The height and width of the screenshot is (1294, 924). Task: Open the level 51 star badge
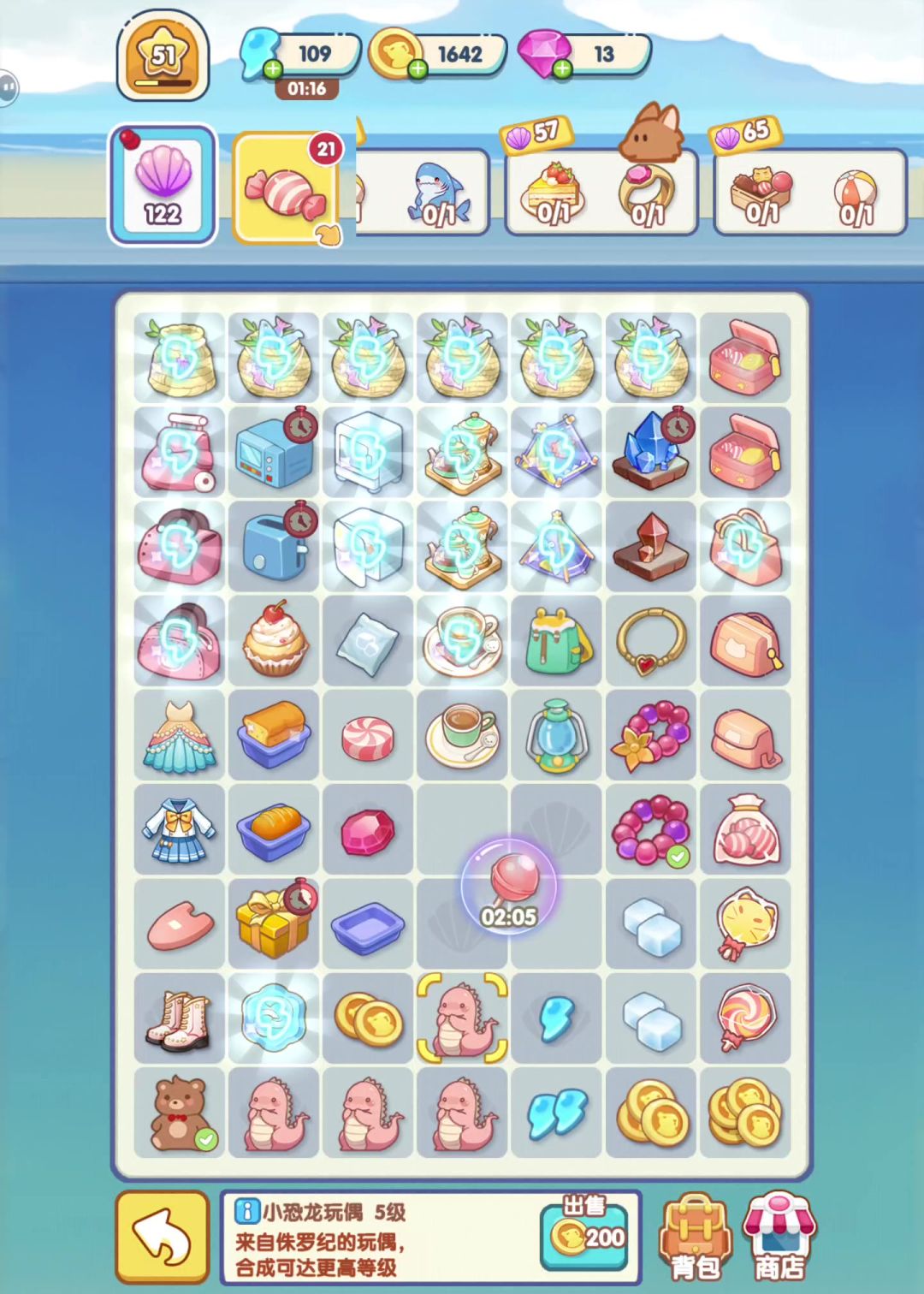(x=163, y=57)
